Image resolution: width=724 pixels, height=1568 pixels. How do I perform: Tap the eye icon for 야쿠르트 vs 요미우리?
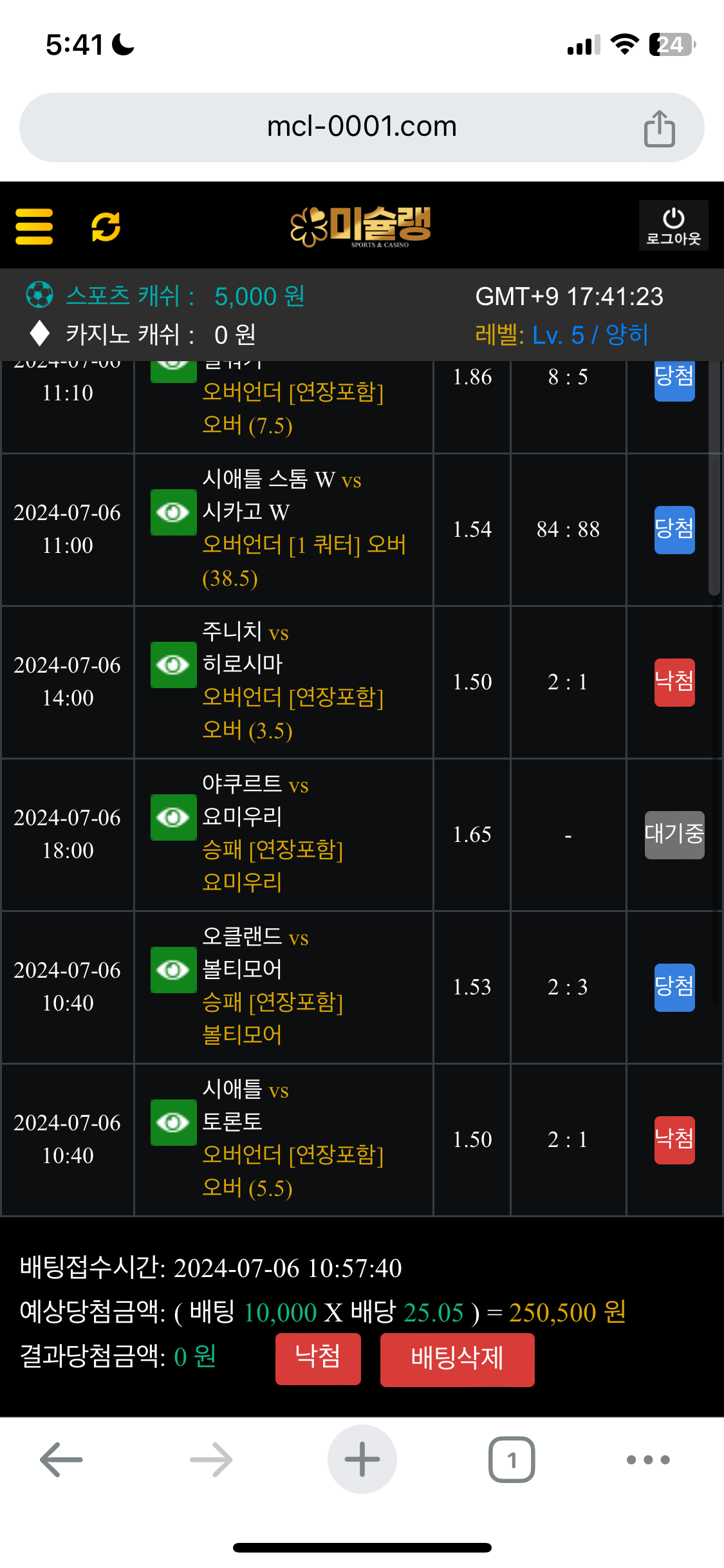click(x=173, y=817)
